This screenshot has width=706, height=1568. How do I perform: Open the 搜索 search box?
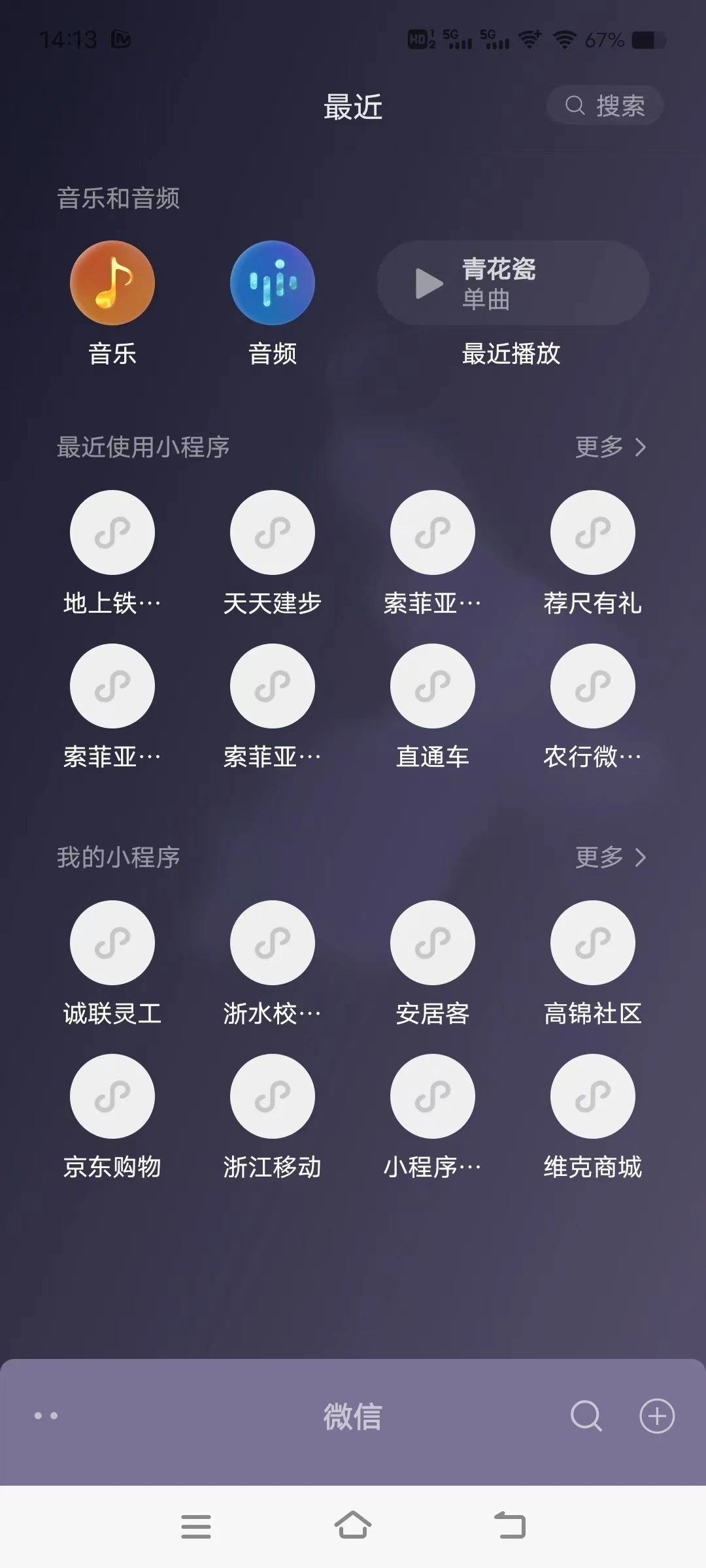(x=605, y=105)
